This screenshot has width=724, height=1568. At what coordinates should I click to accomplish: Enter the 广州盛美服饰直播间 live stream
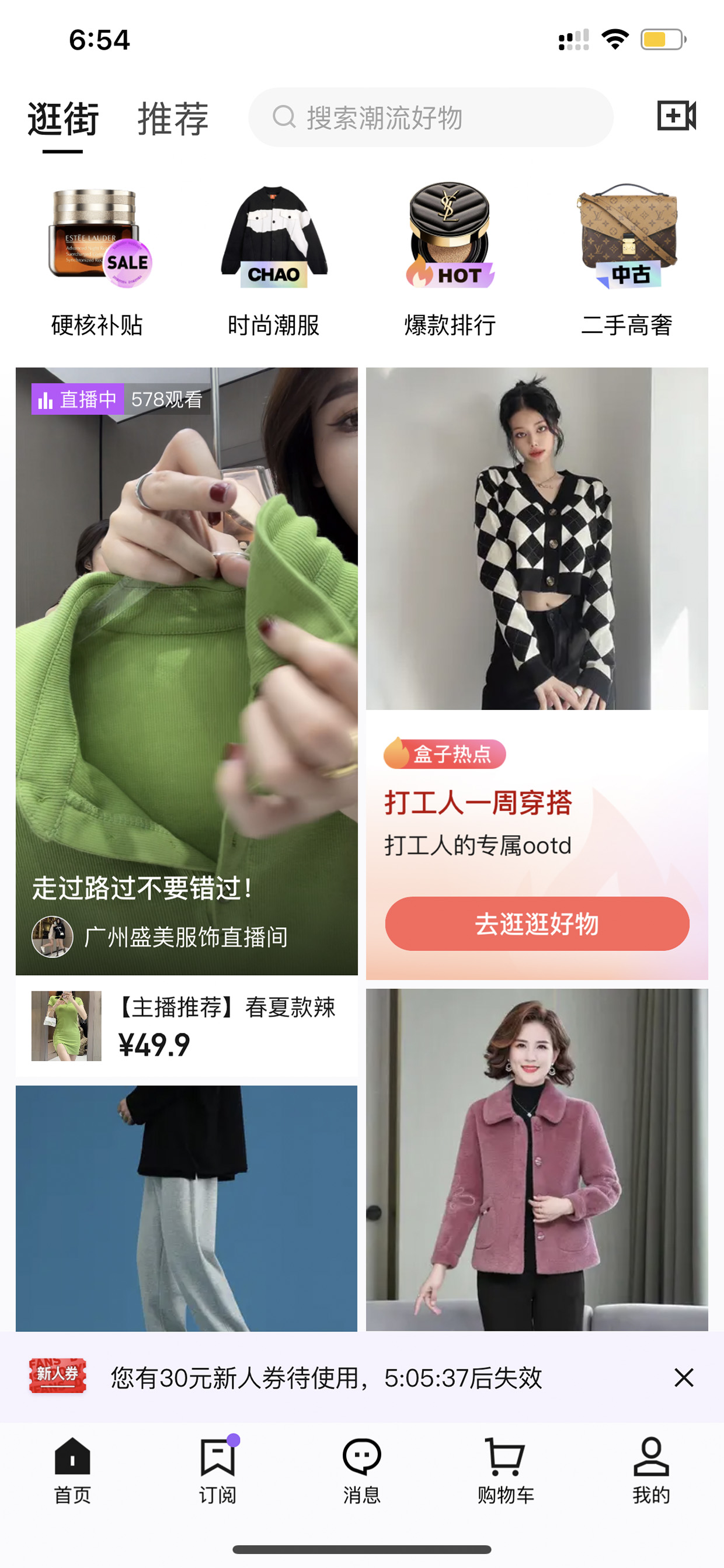click(187, 671)
